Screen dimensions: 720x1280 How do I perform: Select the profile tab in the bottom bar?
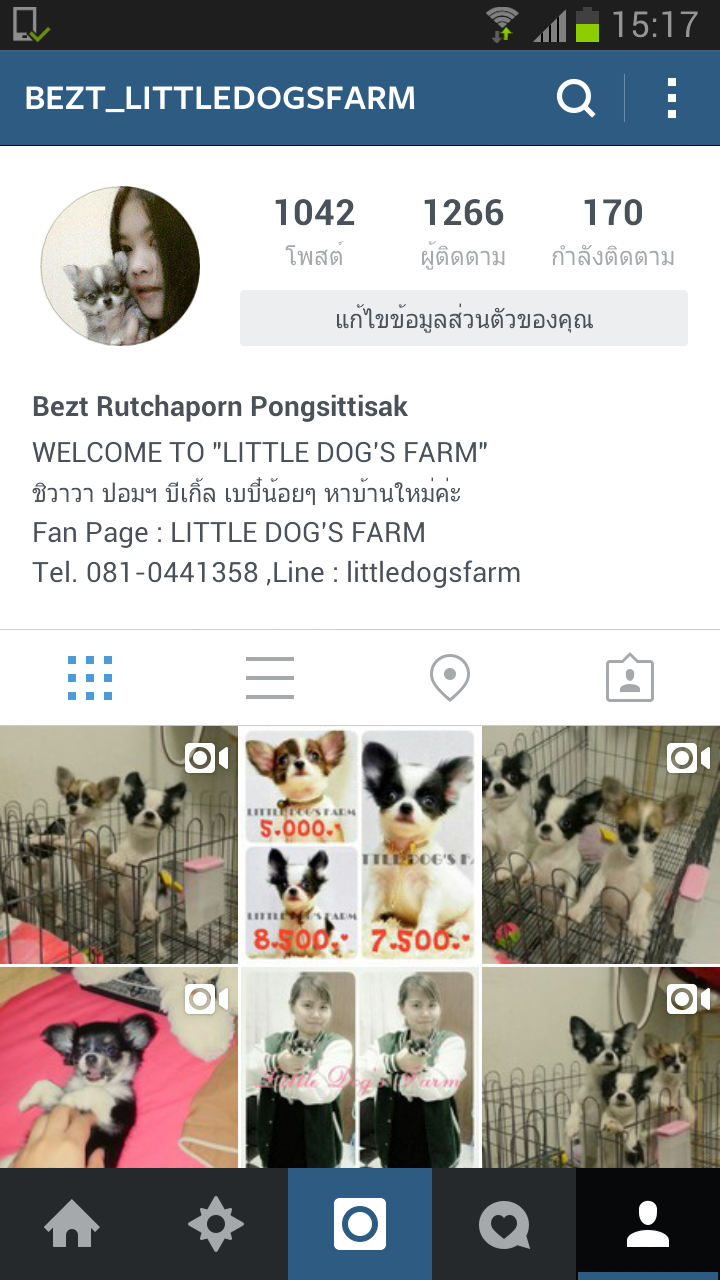coord(648,1224)
